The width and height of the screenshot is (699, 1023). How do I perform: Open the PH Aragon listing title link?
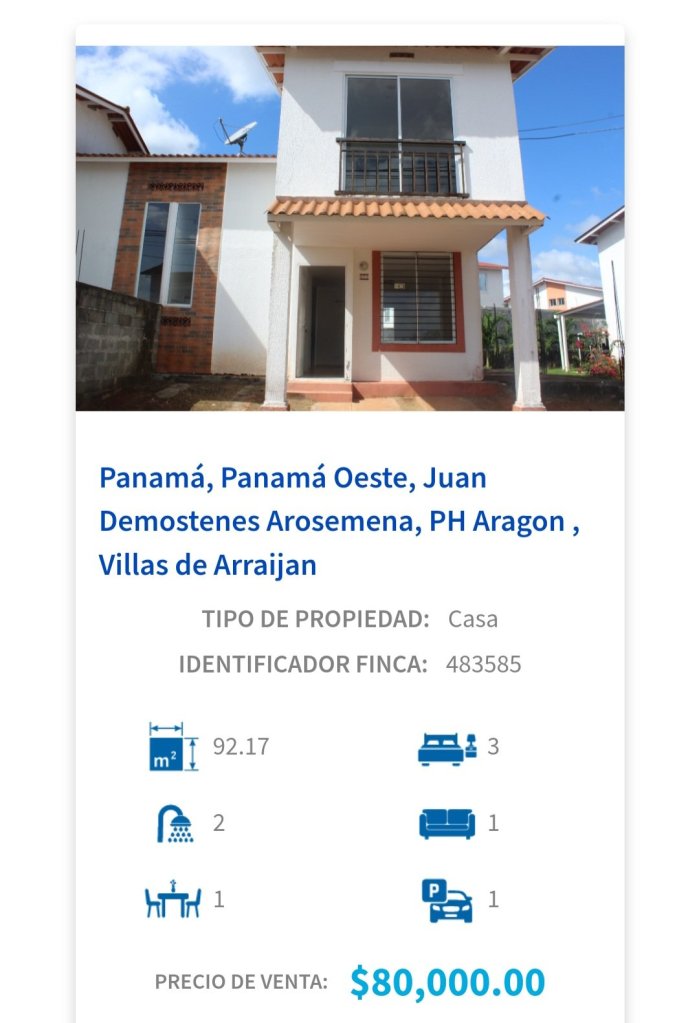[x=339, y=521]
